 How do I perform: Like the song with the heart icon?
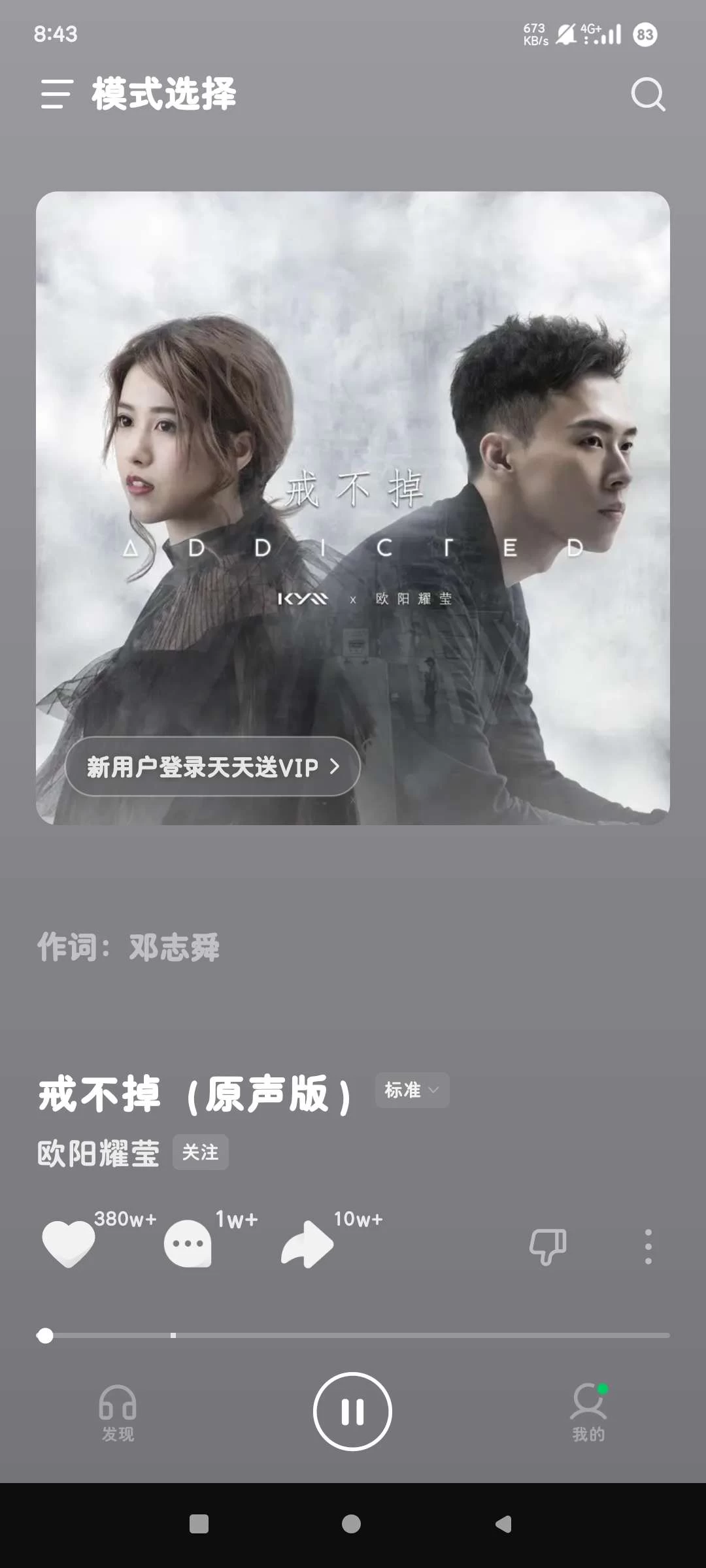(68, 1243)
